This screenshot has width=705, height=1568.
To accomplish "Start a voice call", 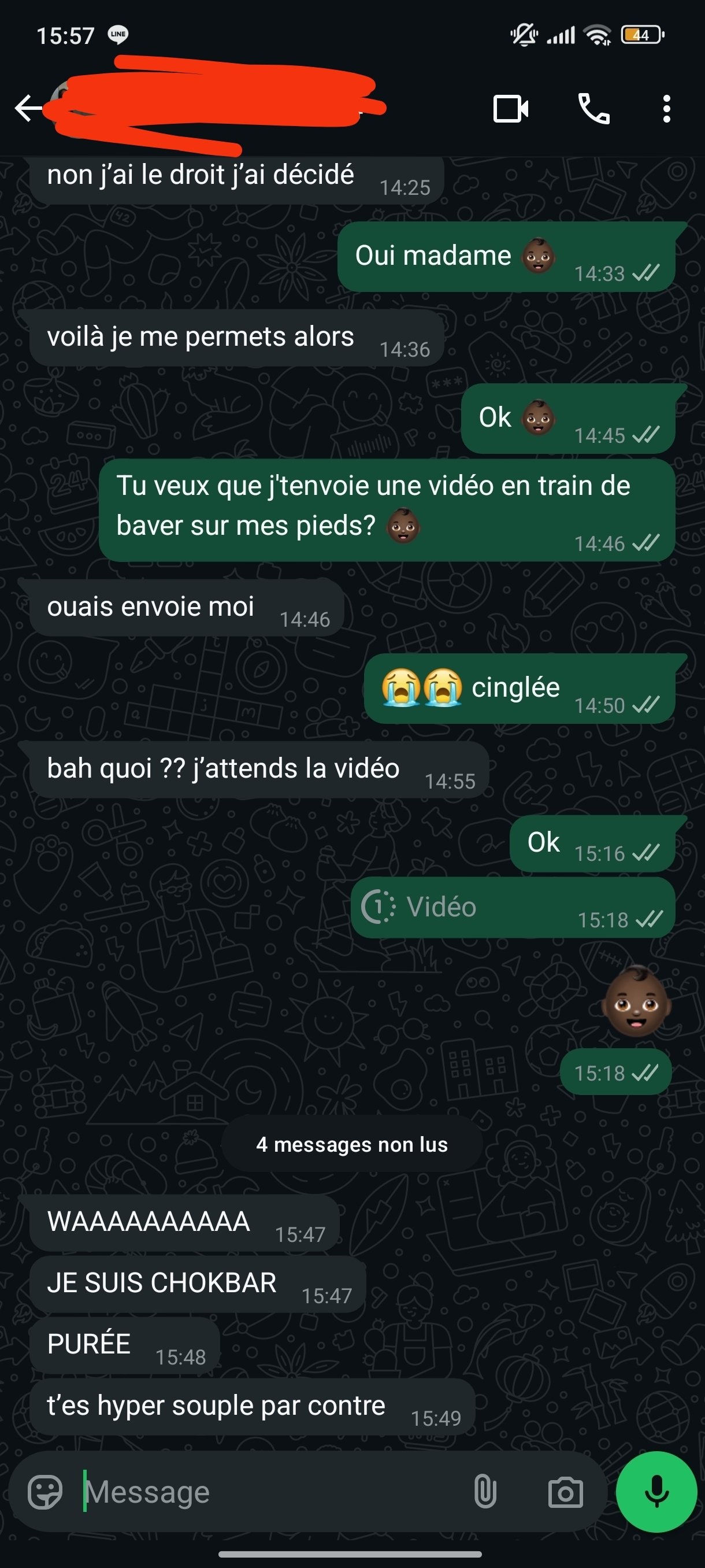I will [593, 109].
